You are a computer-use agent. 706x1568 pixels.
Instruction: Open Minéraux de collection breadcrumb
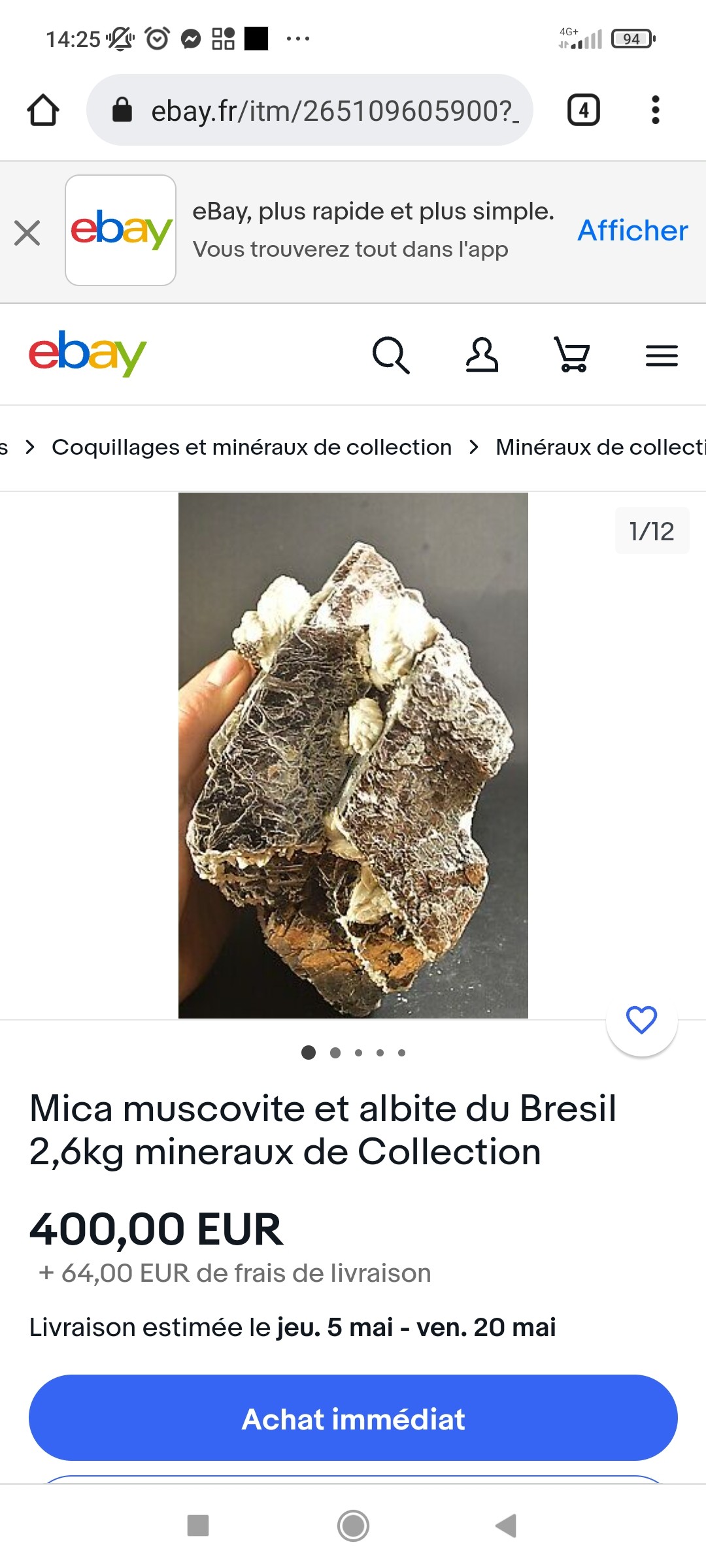click(600, 448)
